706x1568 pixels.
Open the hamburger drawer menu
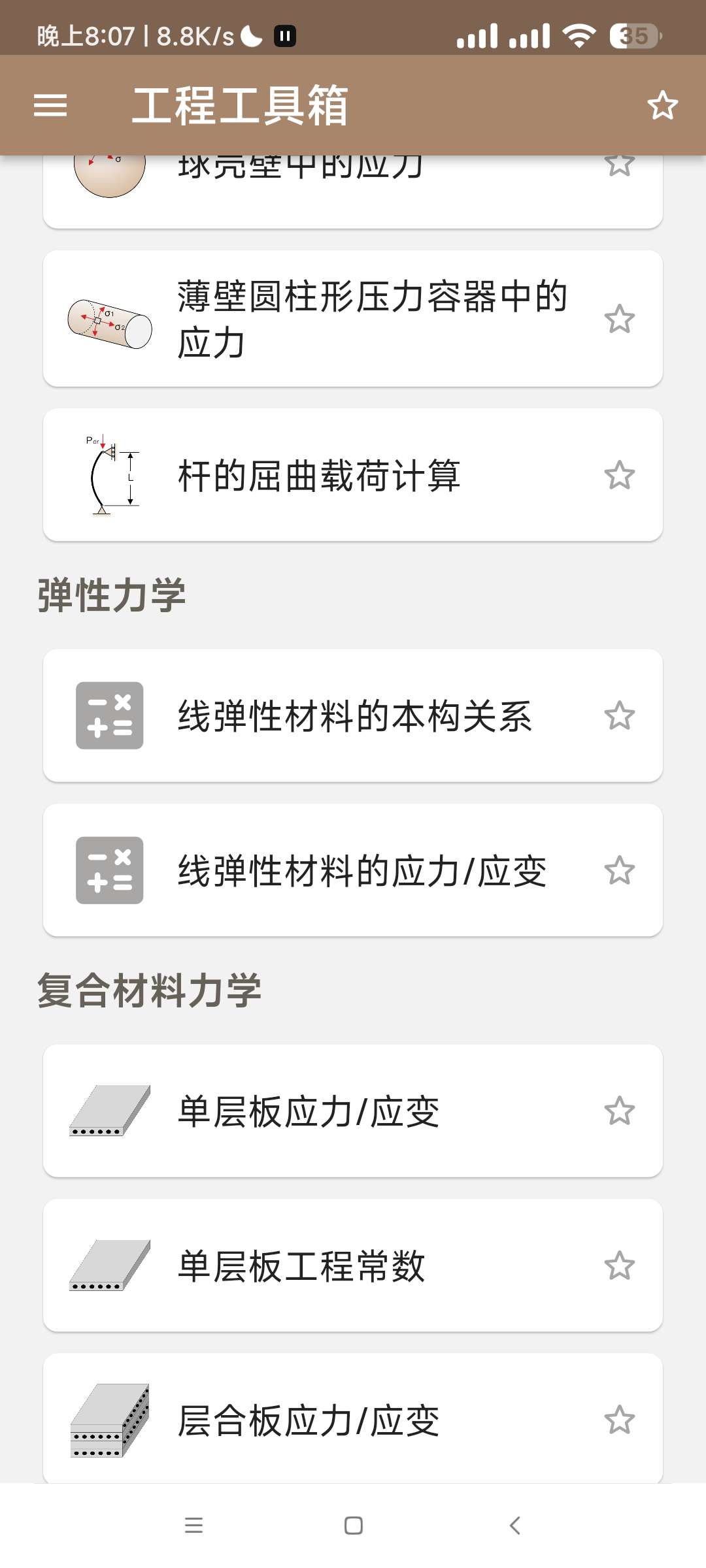coord(50,105)
